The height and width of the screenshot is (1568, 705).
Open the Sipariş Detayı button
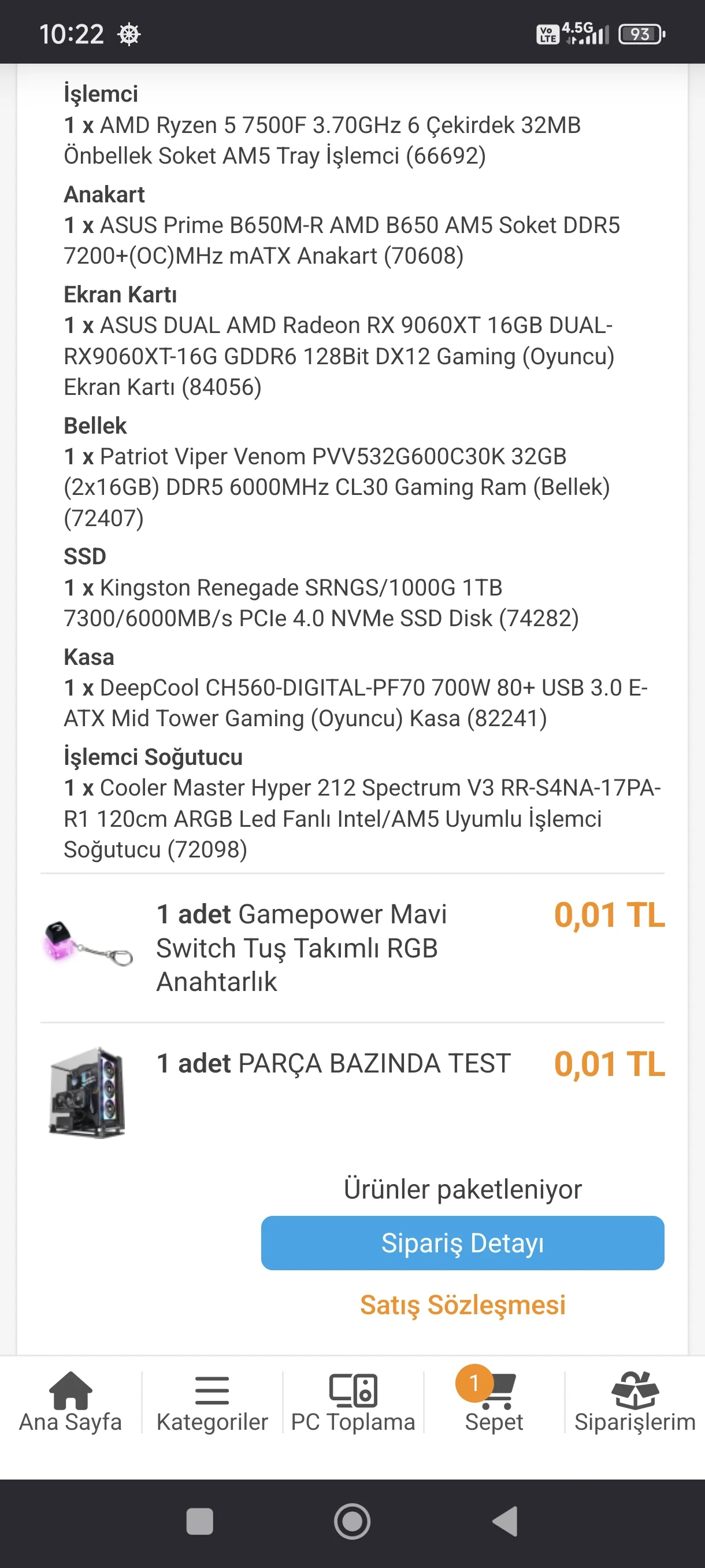pyautogui.click(x=462, y=1242)
